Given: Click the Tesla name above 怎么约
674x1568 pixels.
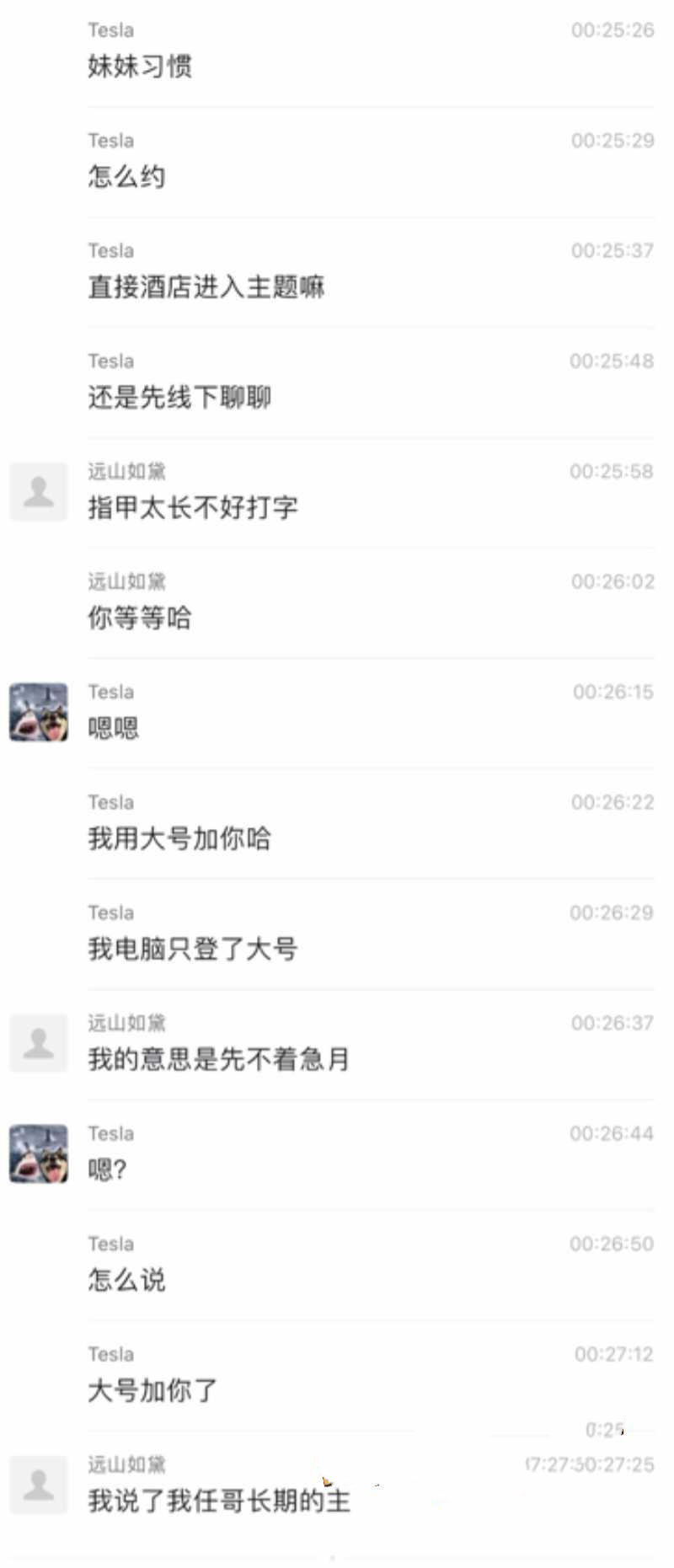Looking at the screenshot, I should (x=110, y=140).
